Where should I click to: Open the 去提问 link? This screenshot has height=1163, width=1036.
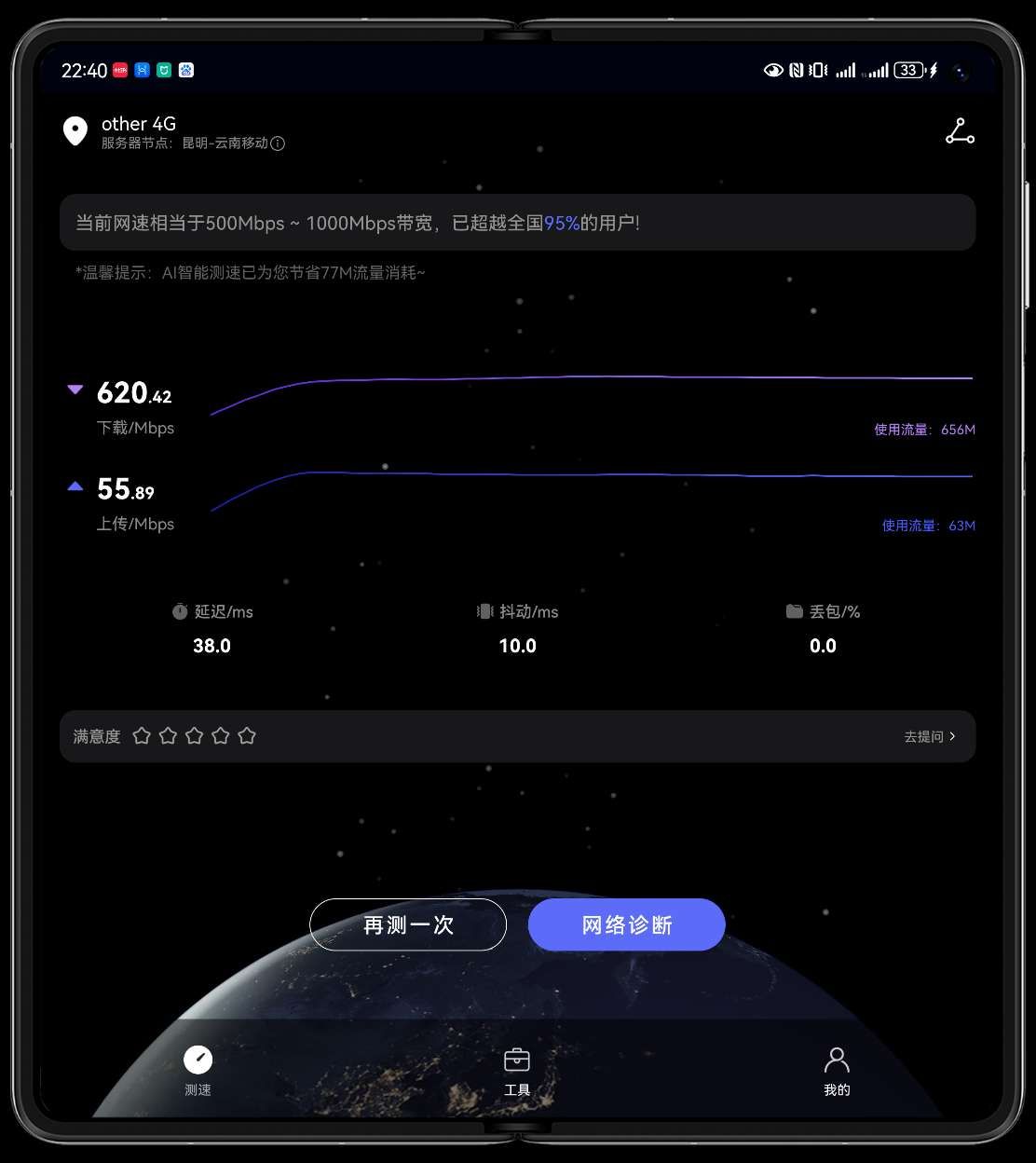929,736
